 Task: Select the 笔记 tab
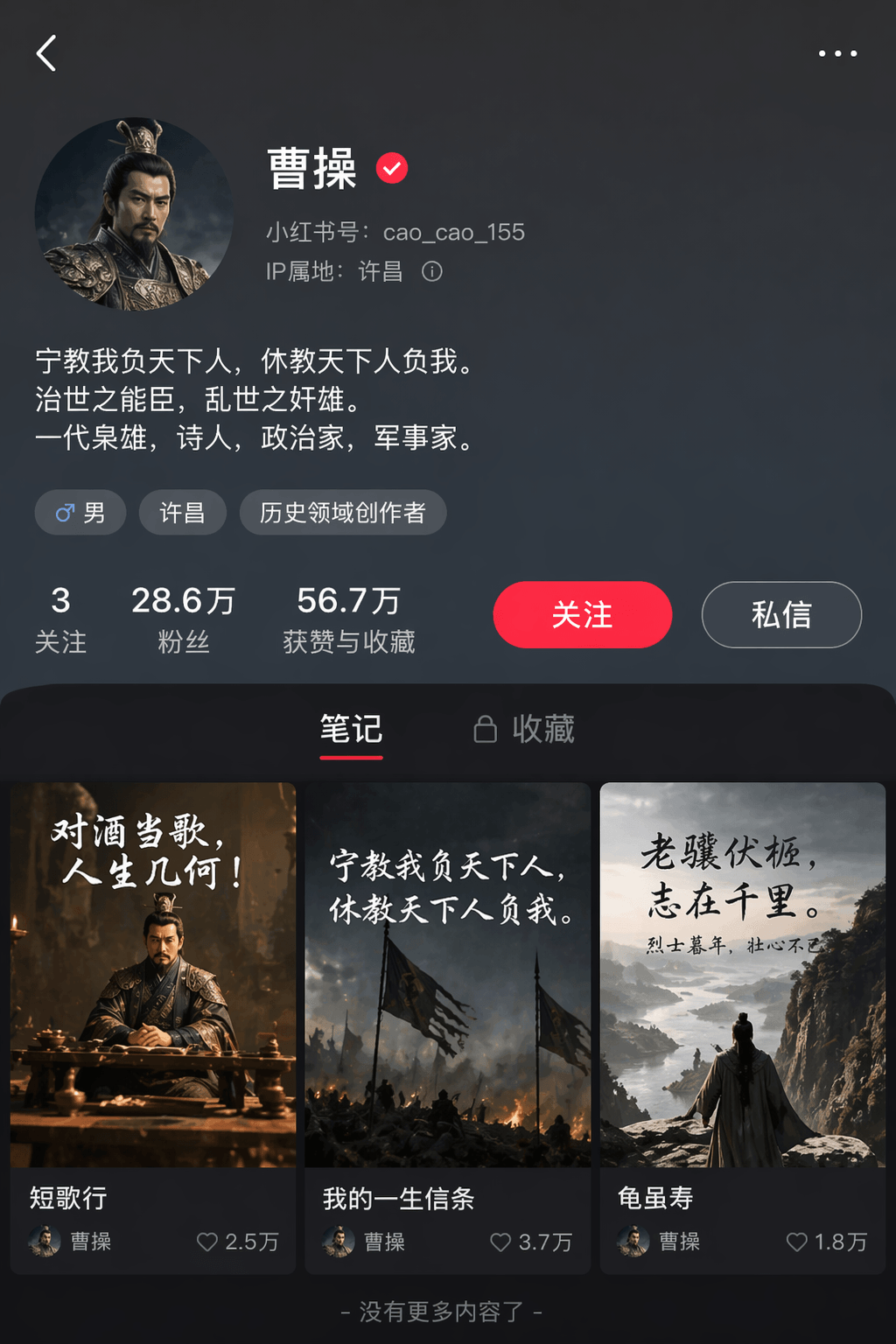(x=350, y=728)
